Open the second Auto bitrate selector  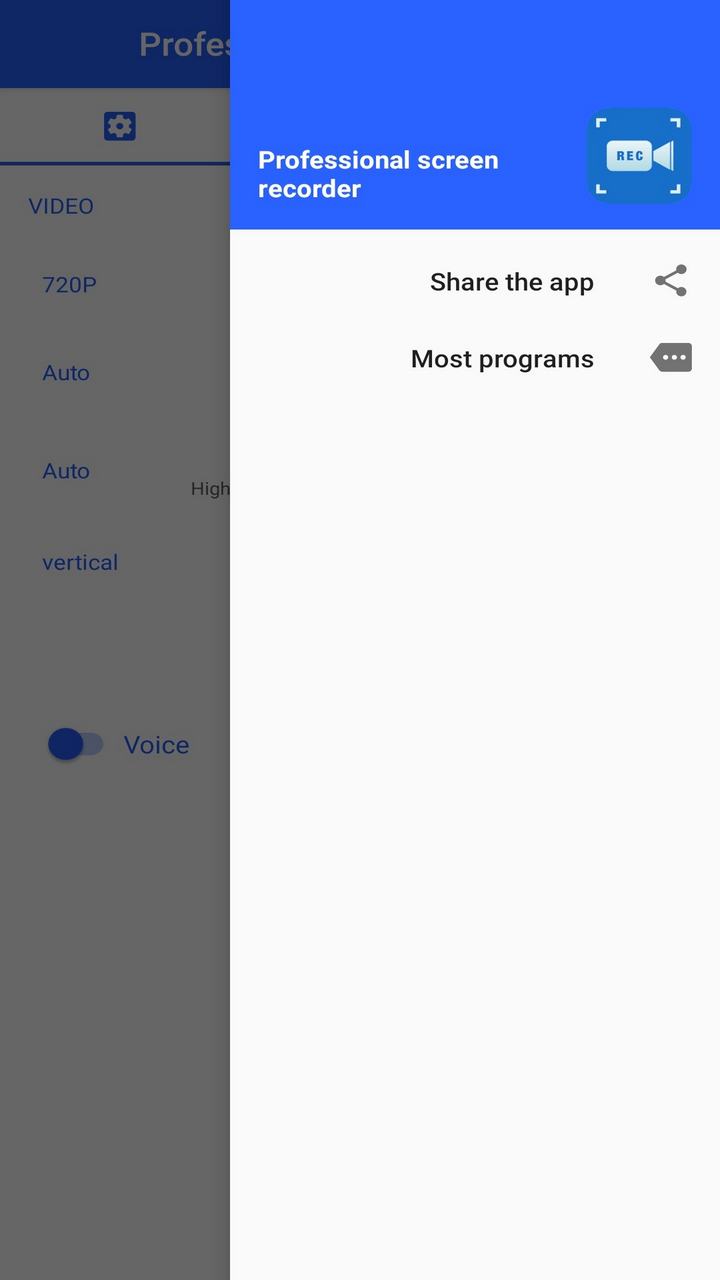coord(65,470)
